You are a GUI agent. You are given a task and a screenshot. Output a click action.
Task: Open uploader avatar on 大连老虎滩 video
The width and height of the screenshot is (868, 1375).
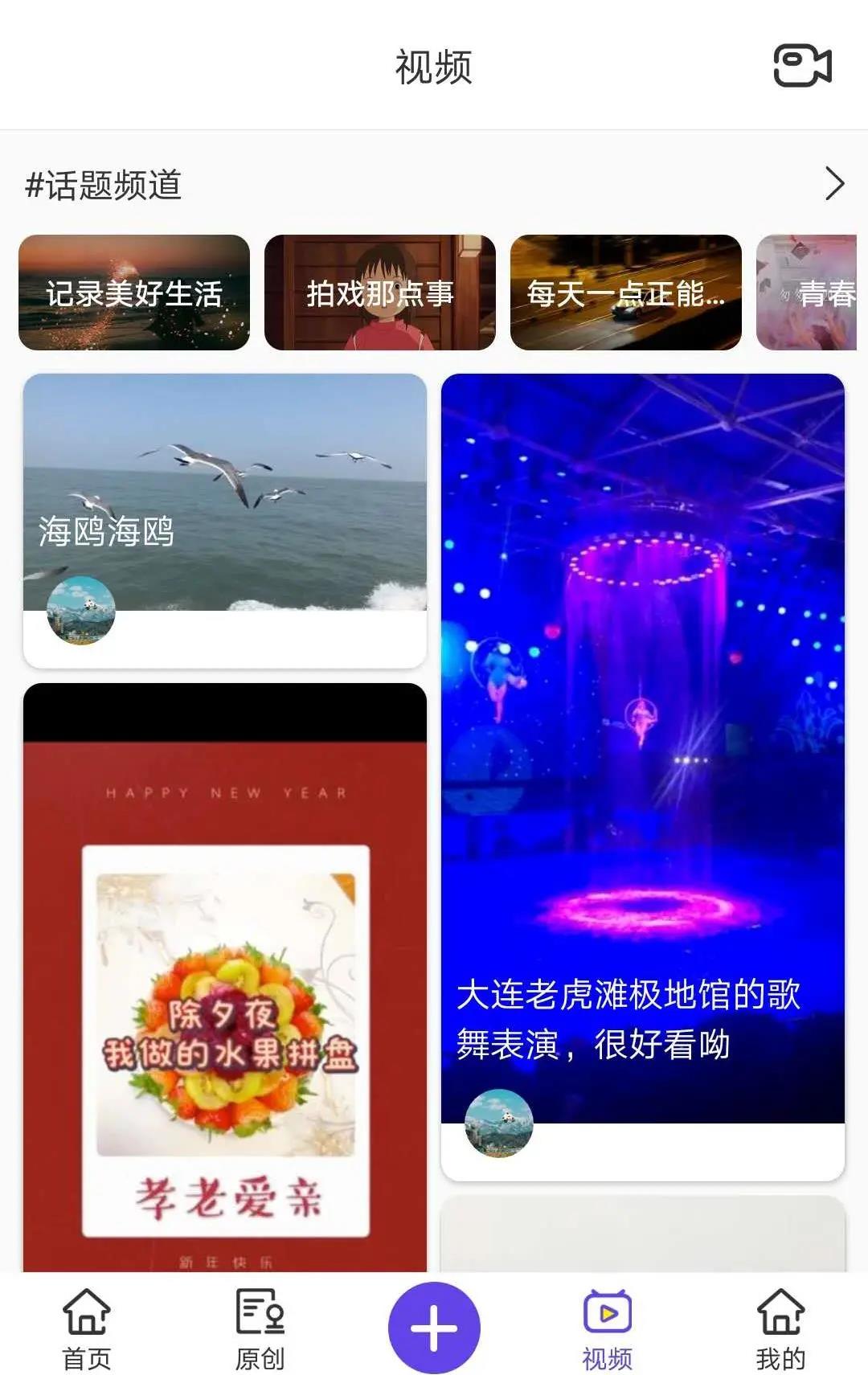point(499,1123)
